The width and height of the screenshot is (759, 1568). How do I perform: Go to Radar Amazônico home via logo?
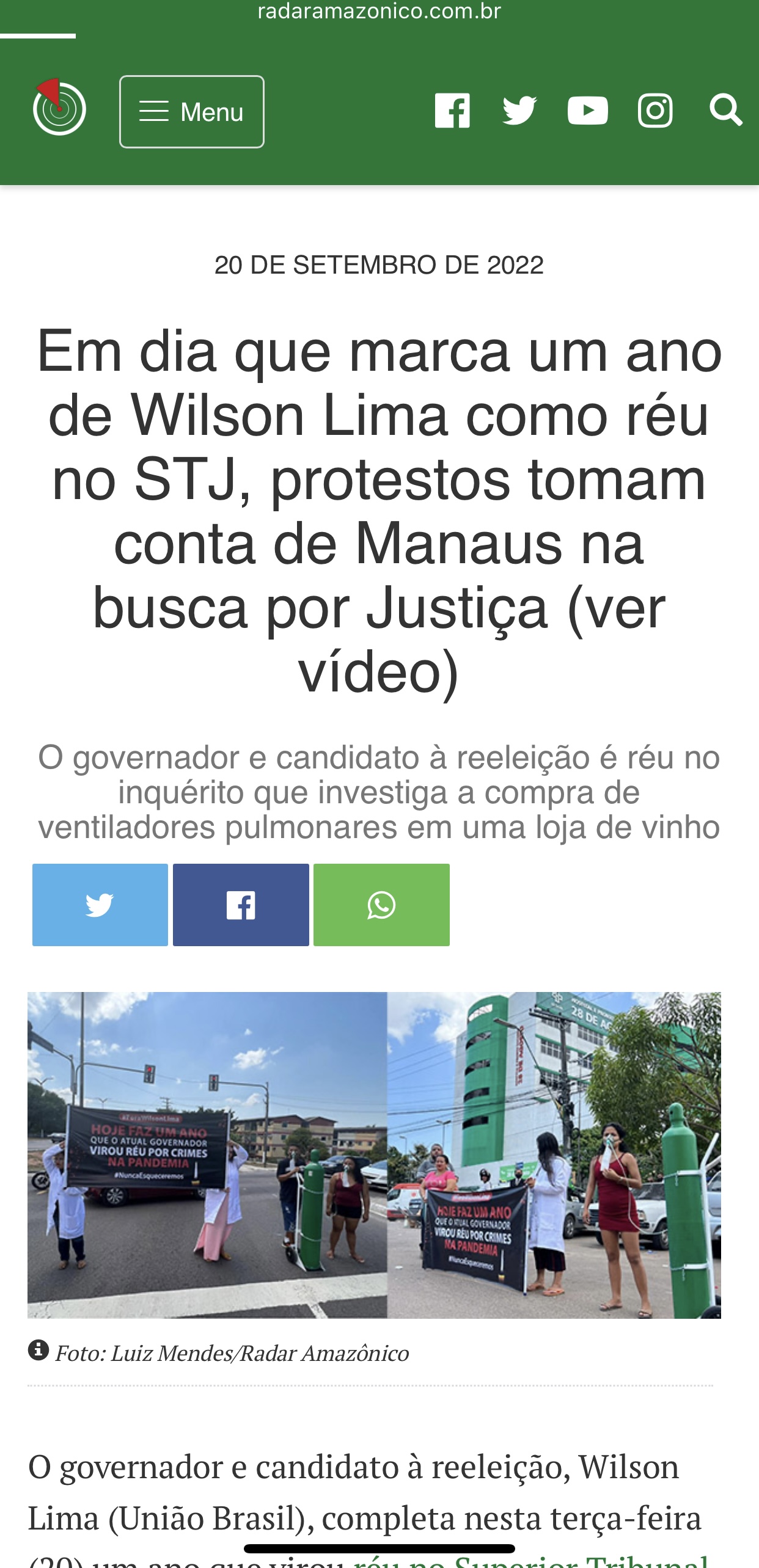(x=59, y=108)
